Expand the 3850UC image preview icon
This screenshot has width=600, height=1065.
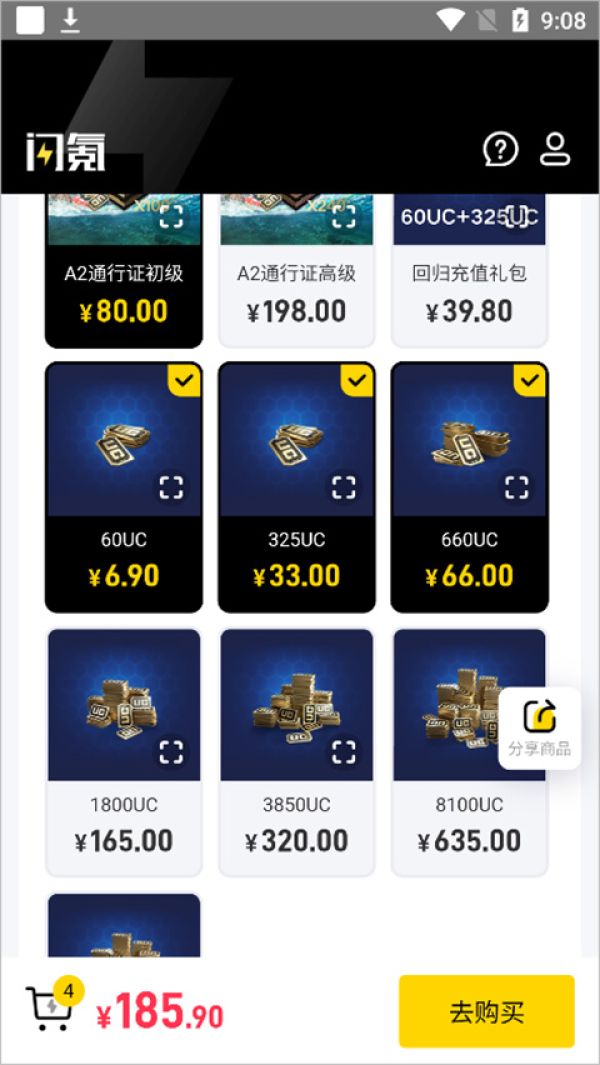(x=344, y=752)
